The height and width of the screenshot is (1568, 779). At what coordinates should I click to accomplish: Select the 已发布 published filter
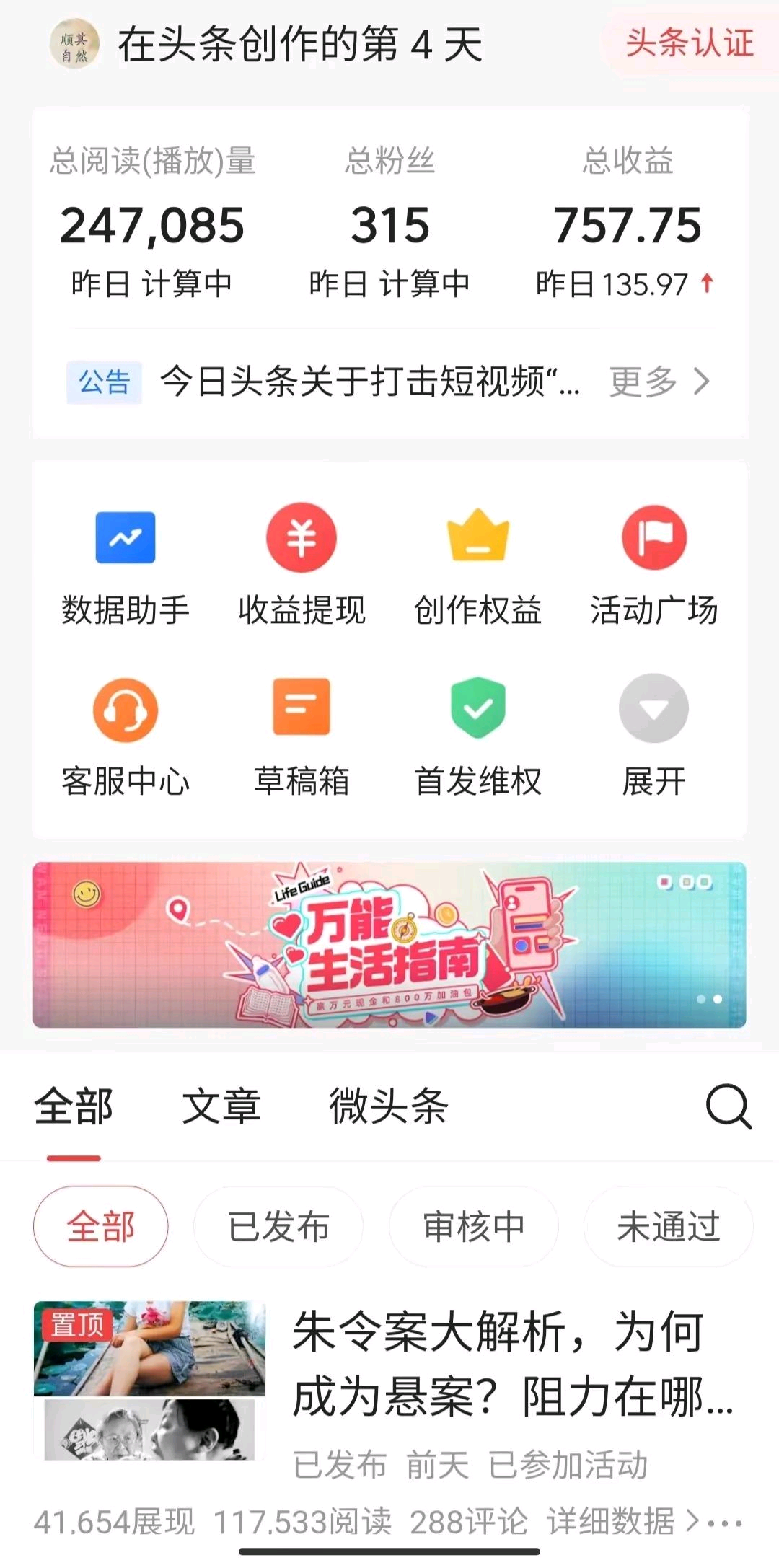[278, 1225]
